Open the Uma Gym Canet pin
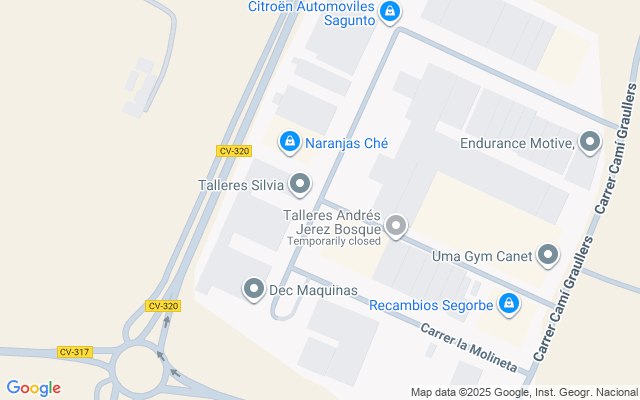Viewport: 640px width, 400px height. [547, 256]
